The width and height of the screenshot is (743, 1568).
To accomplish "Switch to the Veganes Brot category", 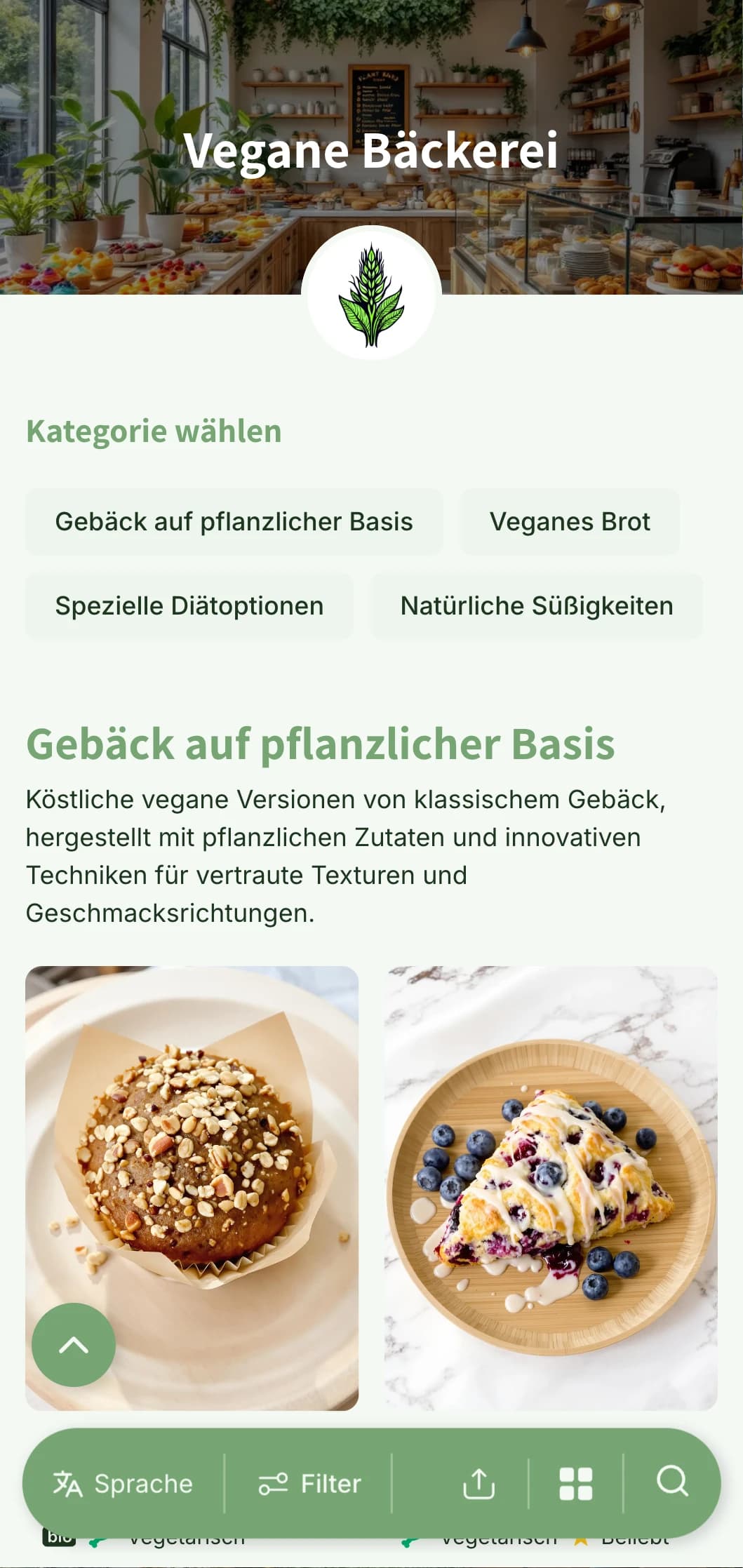I will coord(570,522).
